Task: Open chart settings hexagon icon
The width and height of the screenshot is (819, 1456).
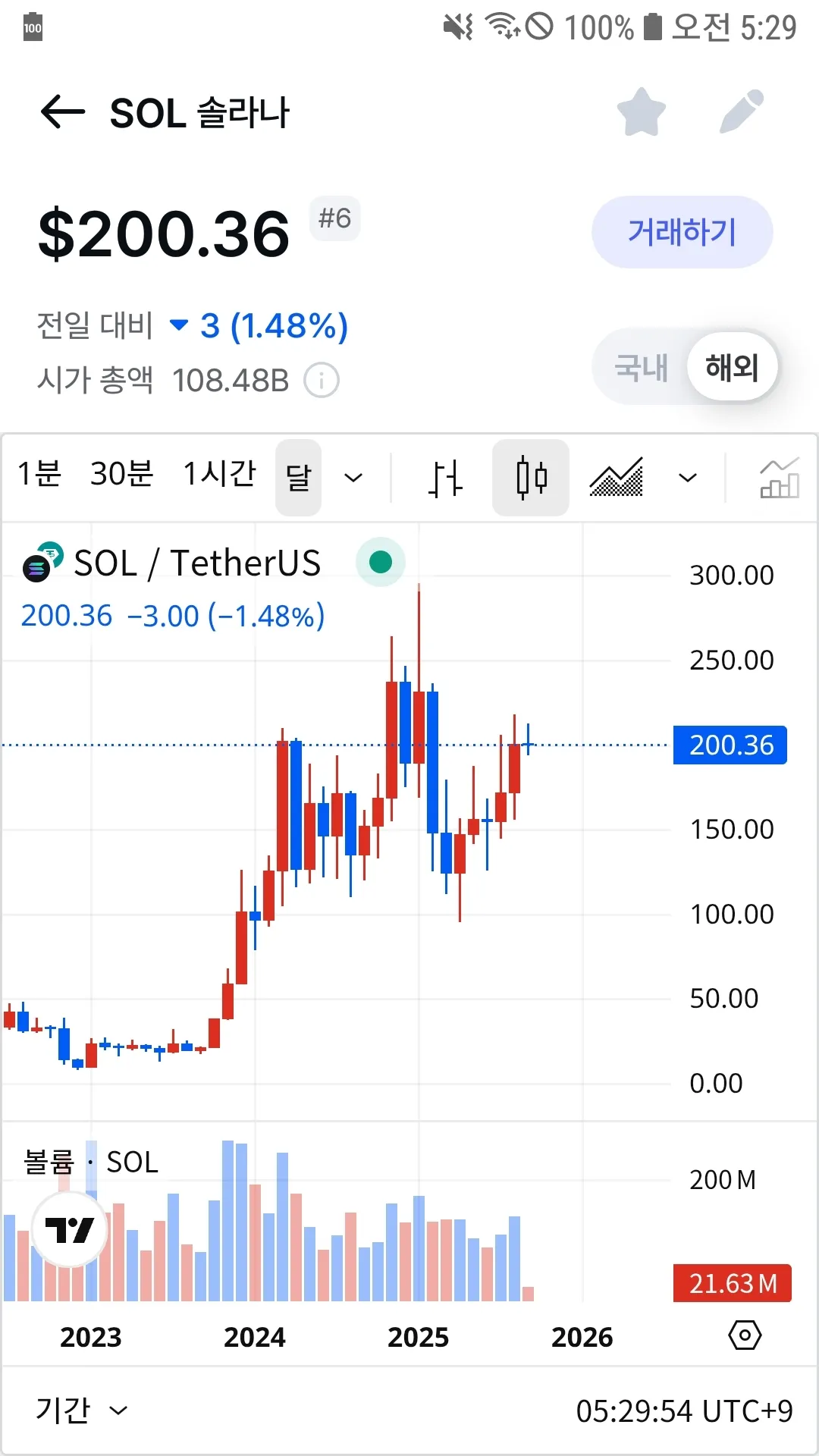Action: [745, 1335]
